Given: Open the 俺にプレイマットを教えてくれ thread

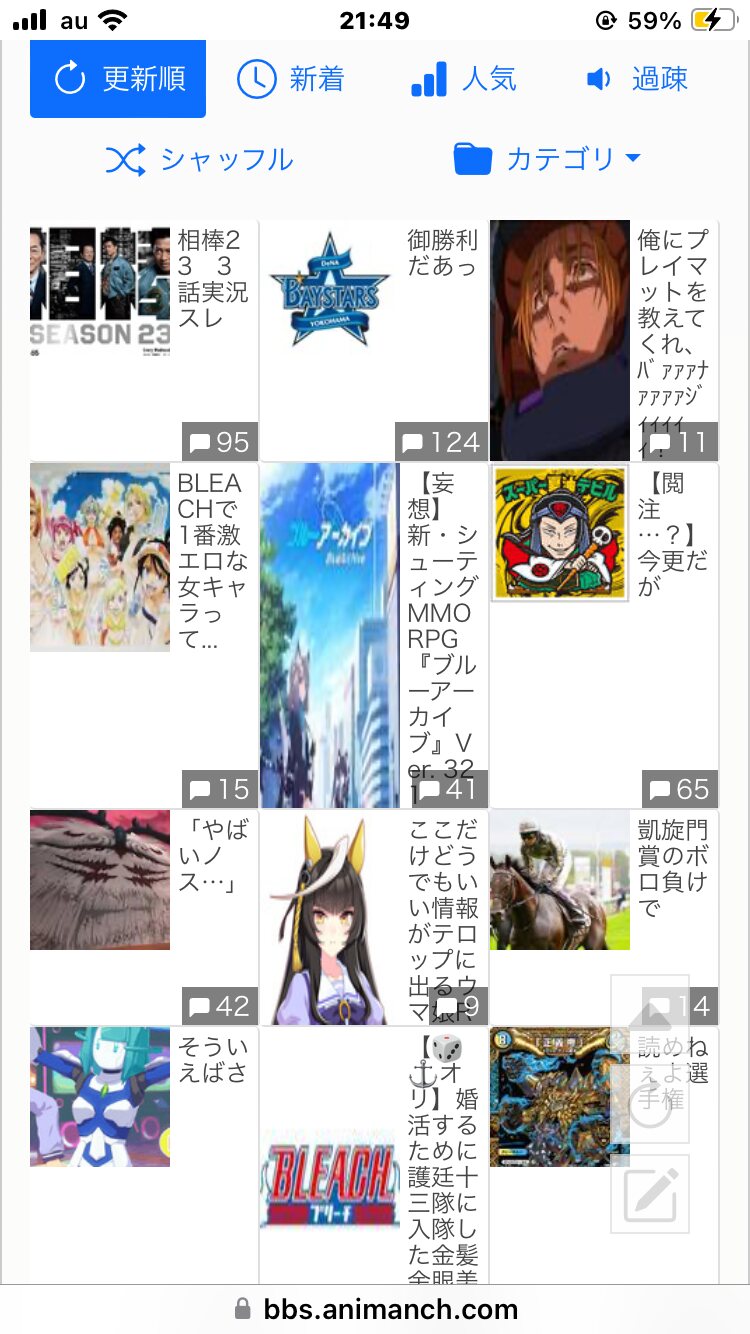Looking at the screenshot, I should 604,340.
